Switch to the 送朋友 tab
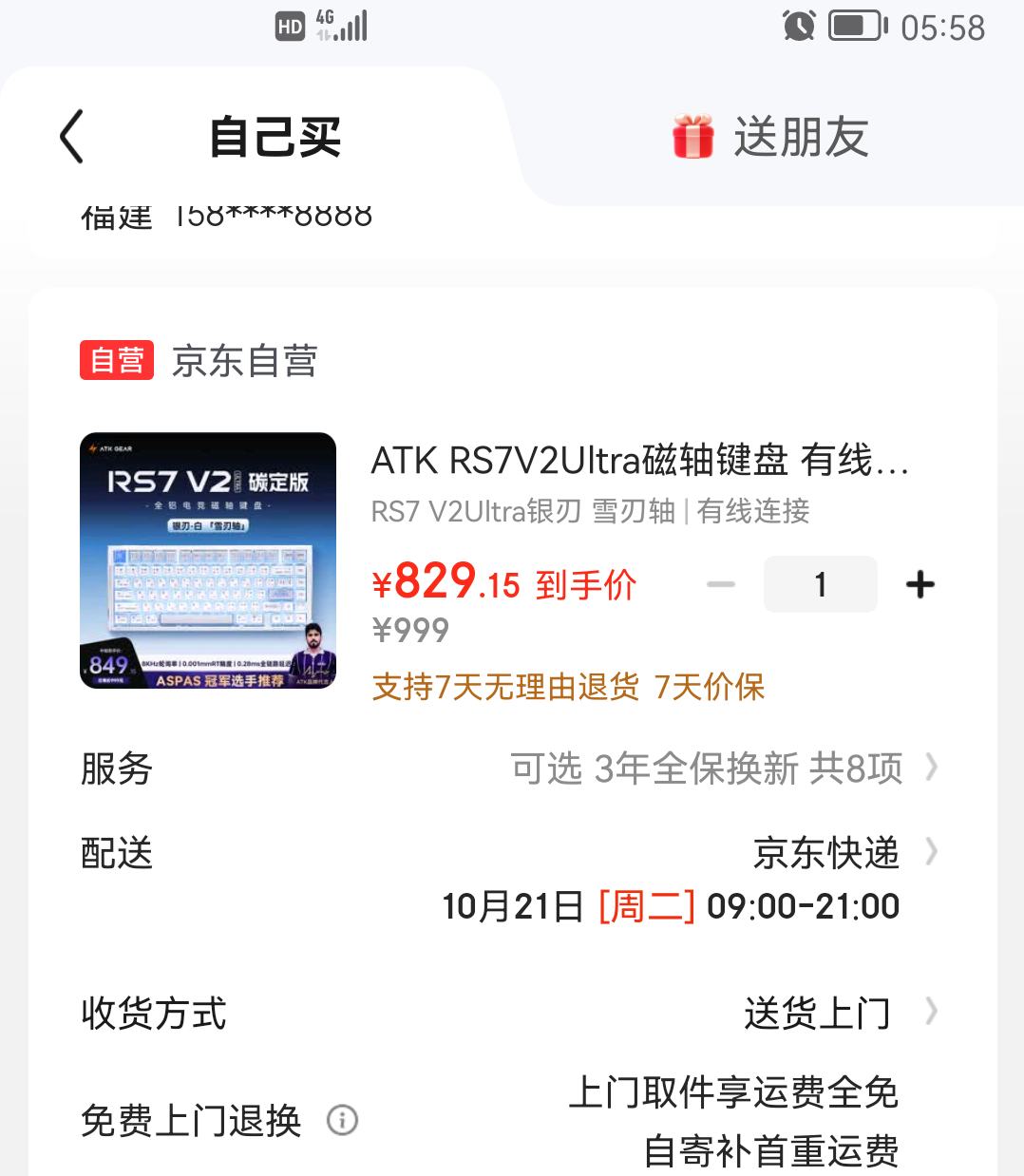 (803, 136)
